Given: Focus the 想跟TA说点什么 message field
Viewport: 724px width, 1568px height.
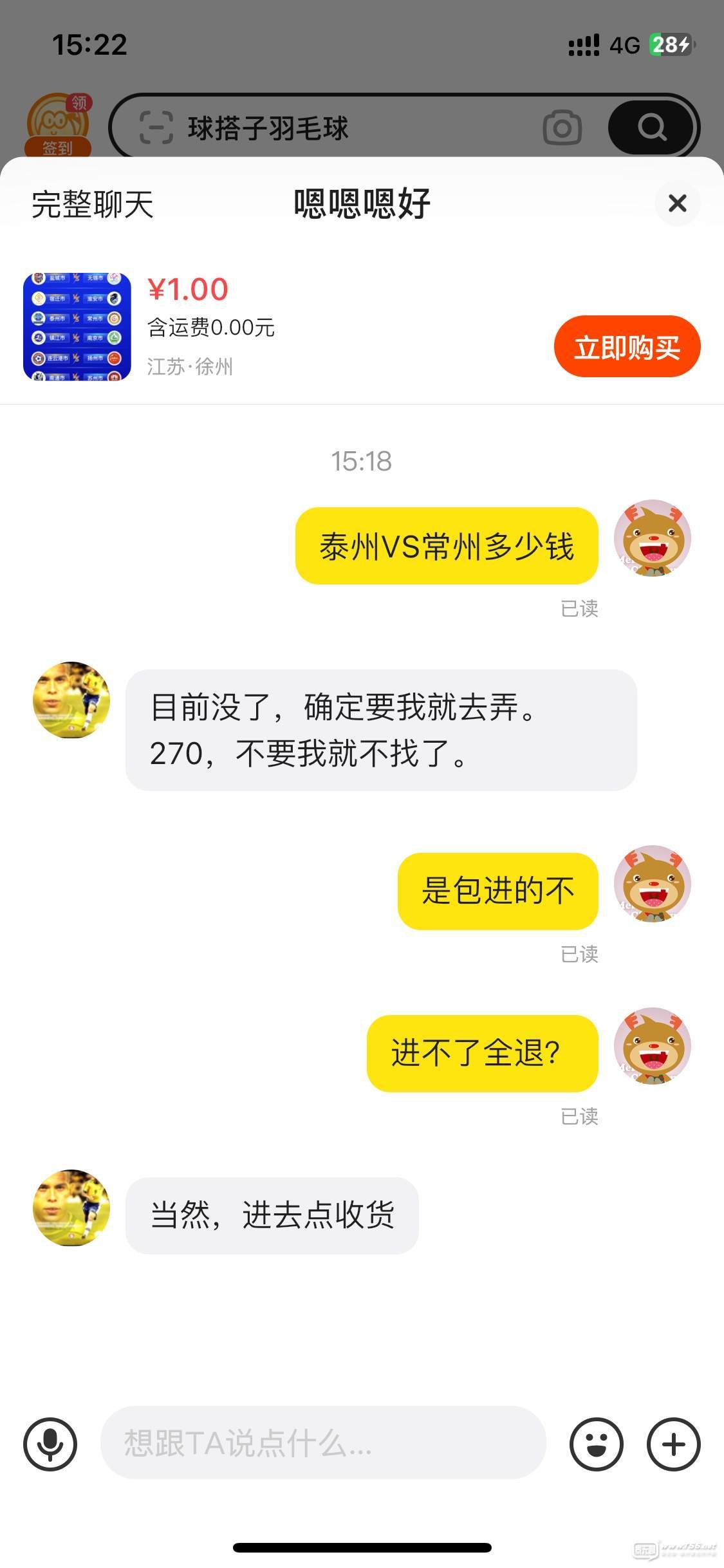Looking at the screenshot, I should point(322,1442).
